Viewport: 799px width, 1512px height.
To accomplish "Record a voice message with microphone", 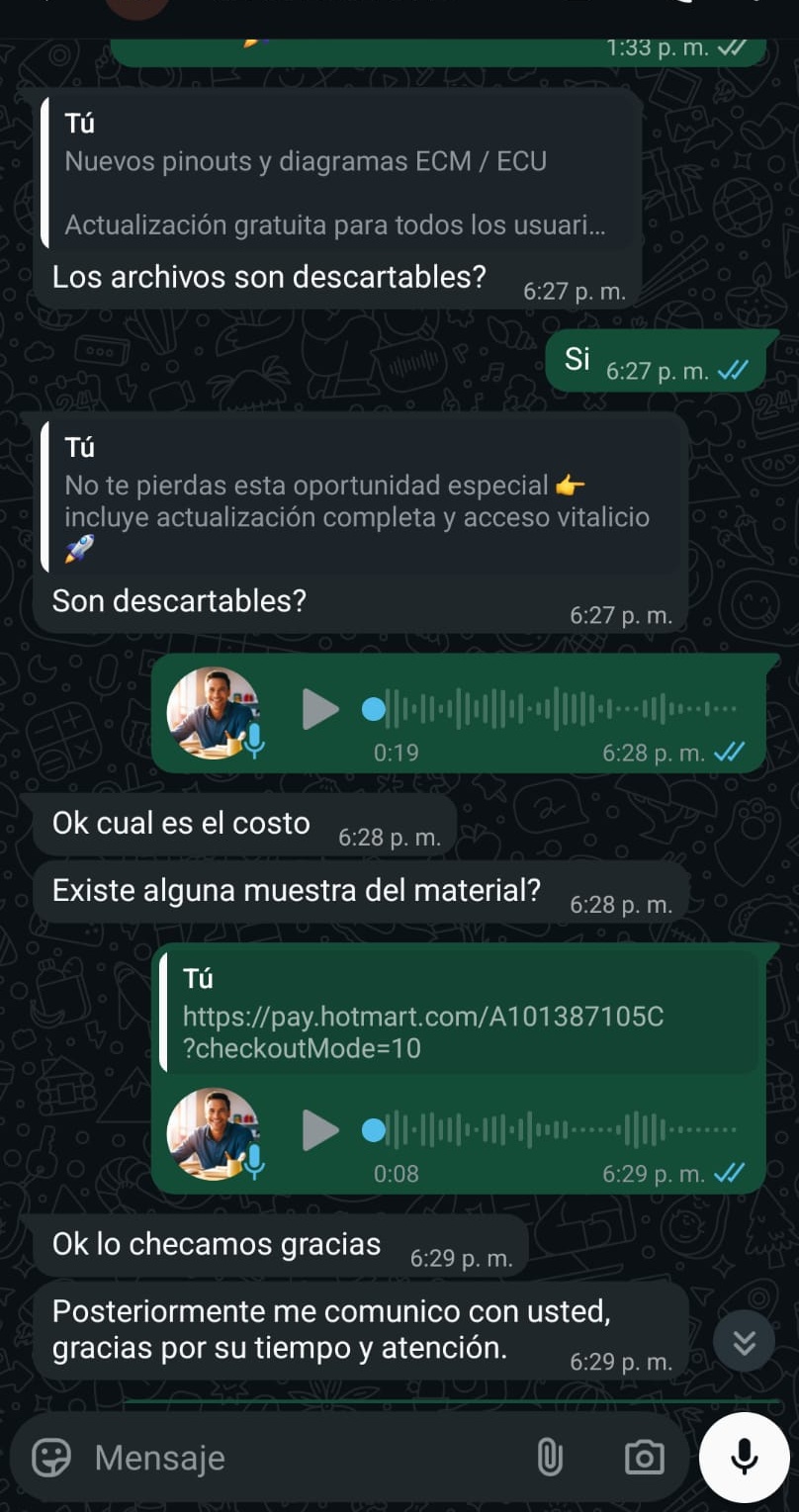I will coord(744,1457).
